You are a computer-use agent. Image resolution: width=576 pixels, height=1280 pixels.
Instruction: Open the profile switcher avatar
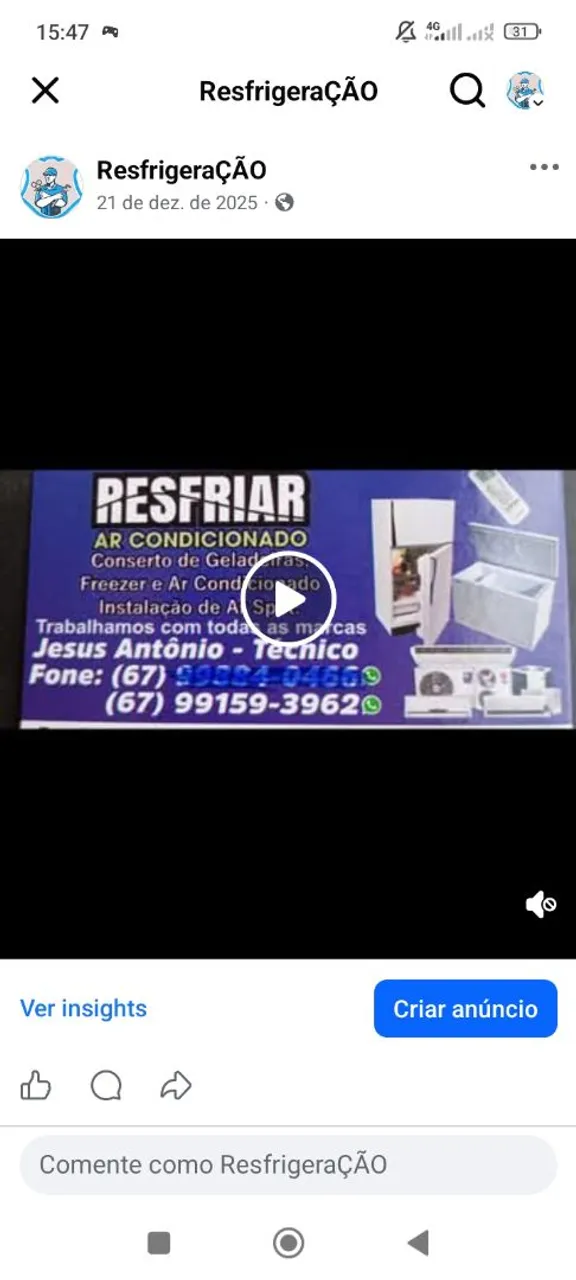point(525,91)
